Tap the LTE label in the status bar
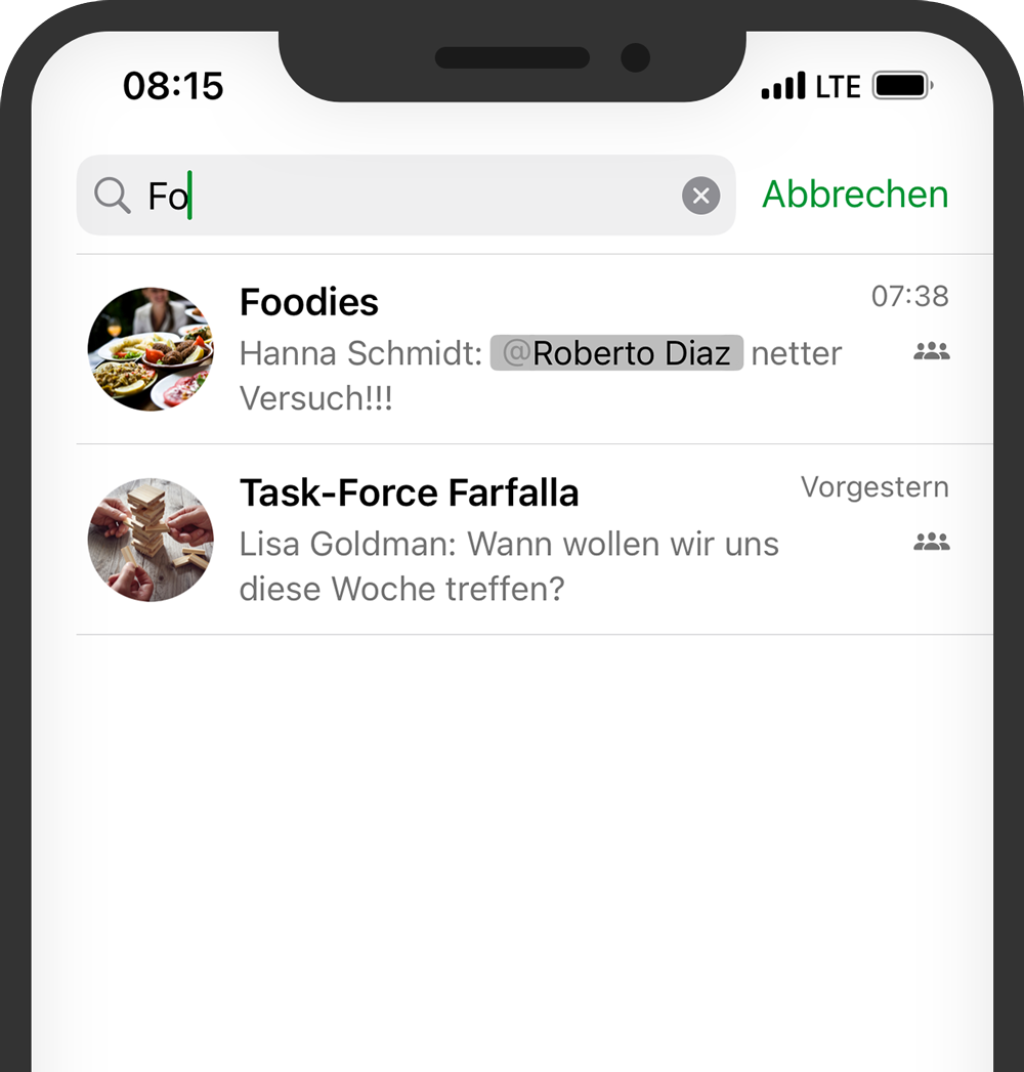 [x=836, y=86]
